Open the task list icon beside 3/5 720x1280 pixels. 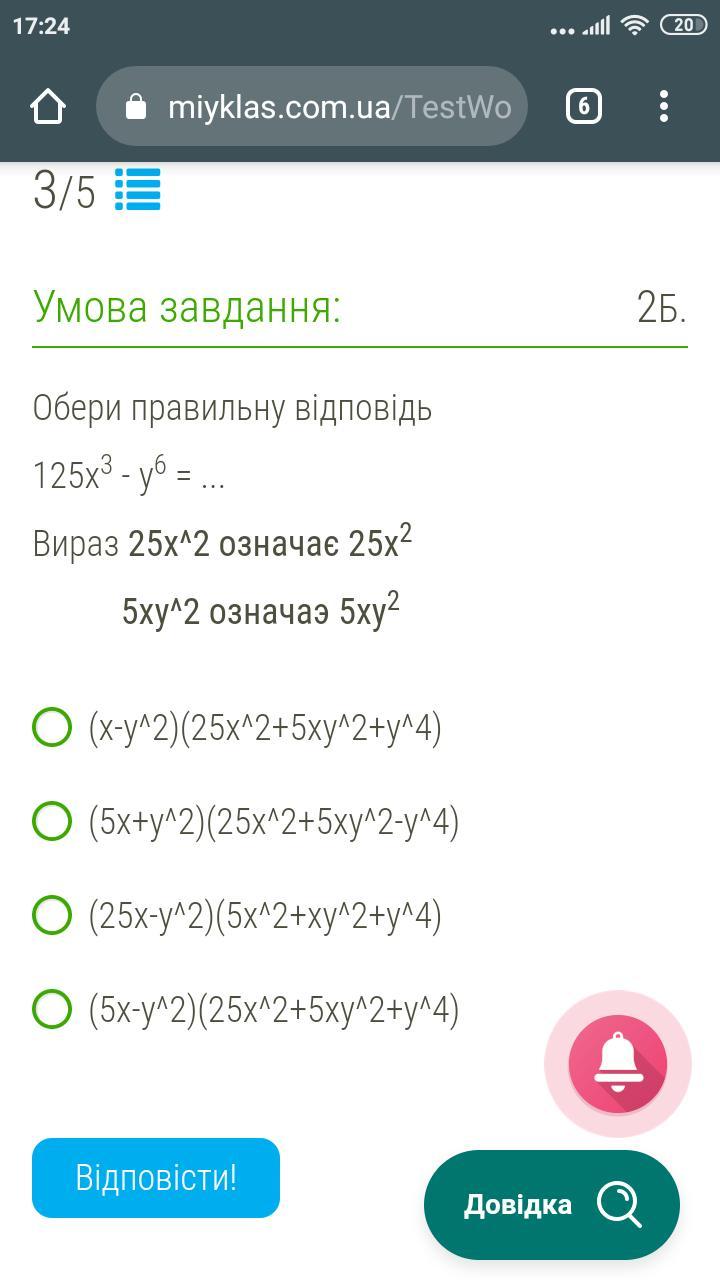click(137, 190)
